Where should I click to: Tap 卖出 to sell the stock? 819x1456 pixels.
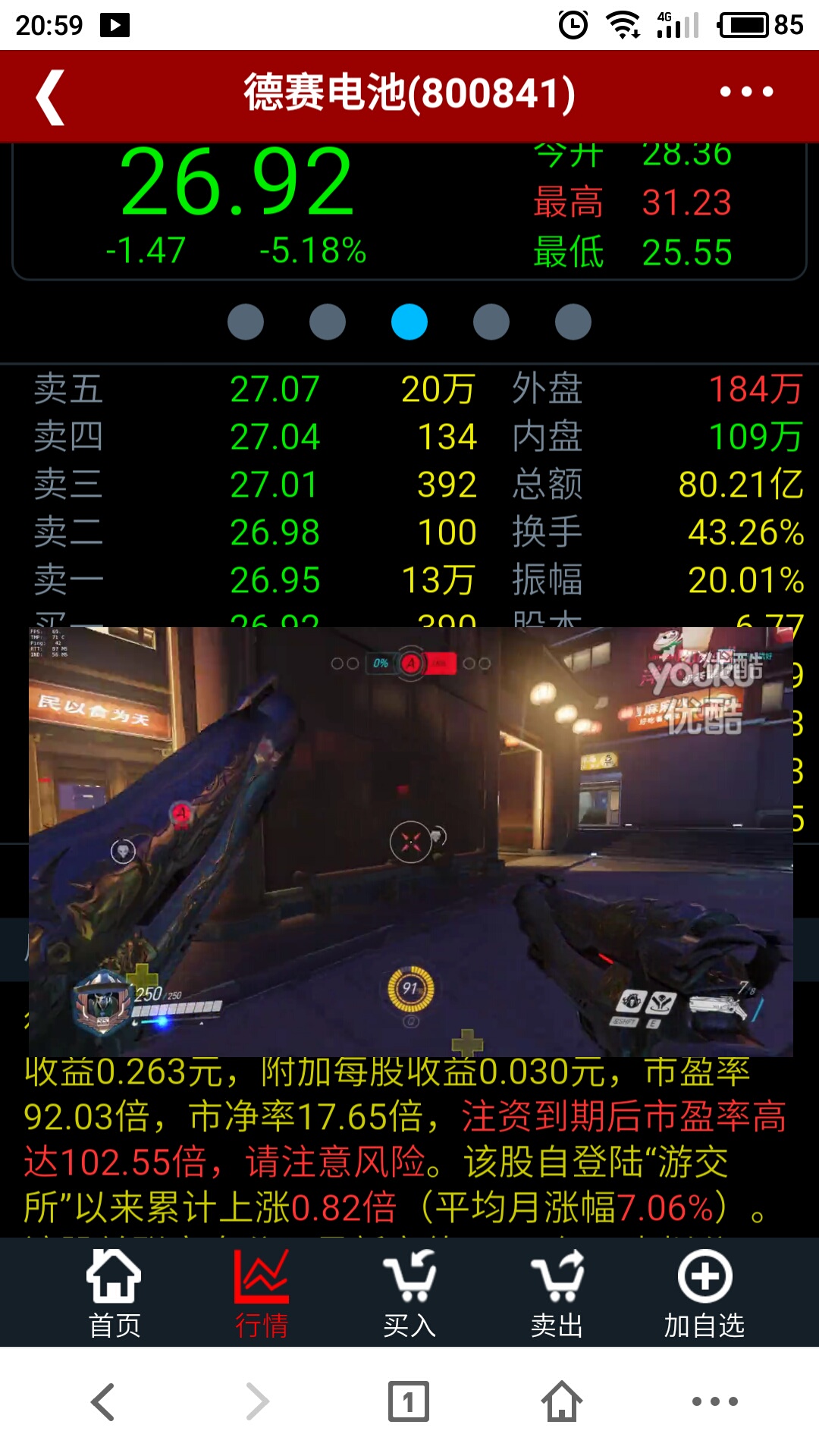[x=557, y=1294]
